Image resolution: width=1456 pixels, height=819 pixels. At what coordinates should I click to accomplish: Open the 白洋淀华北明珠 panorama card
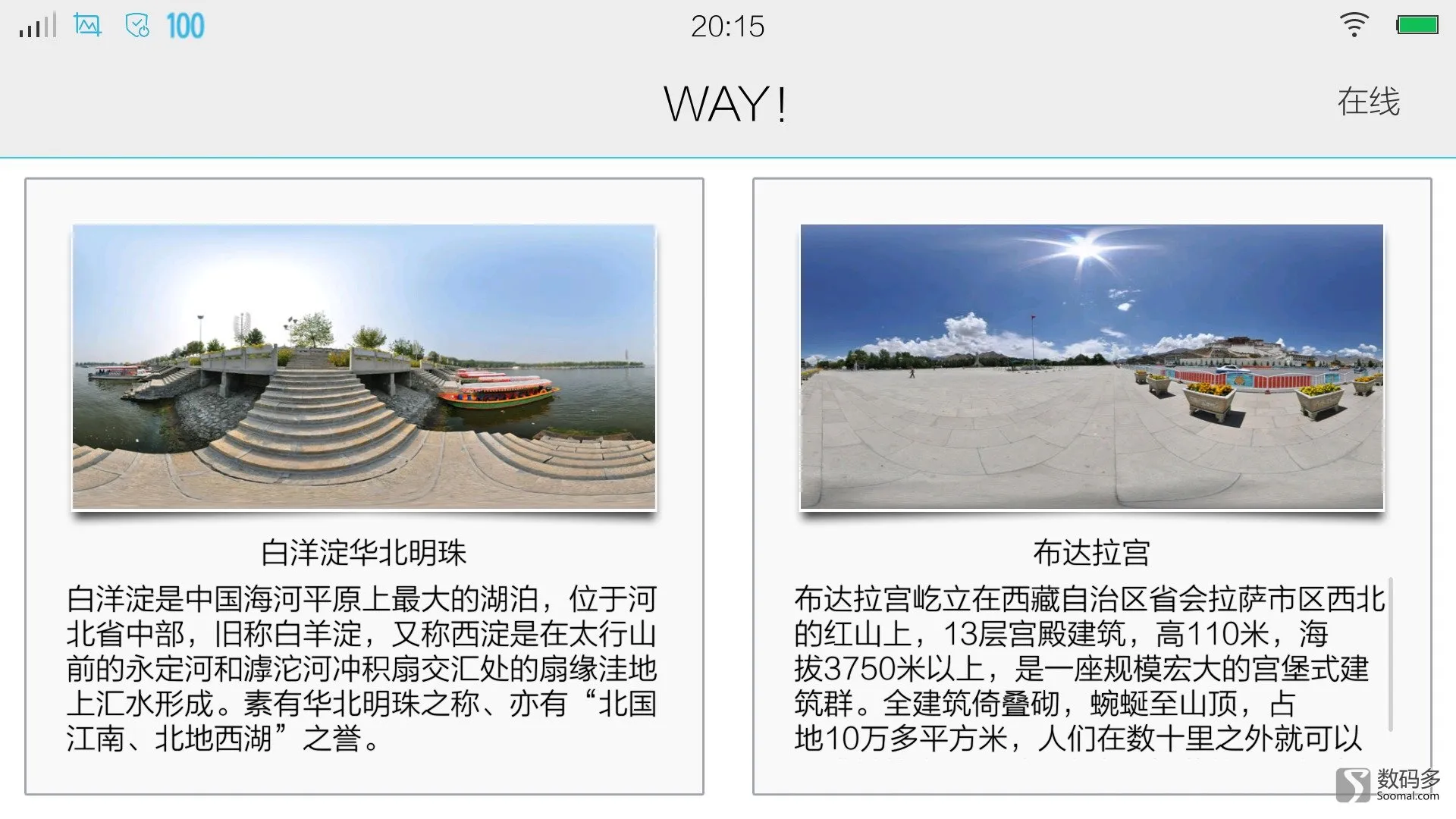coord(364,367)
